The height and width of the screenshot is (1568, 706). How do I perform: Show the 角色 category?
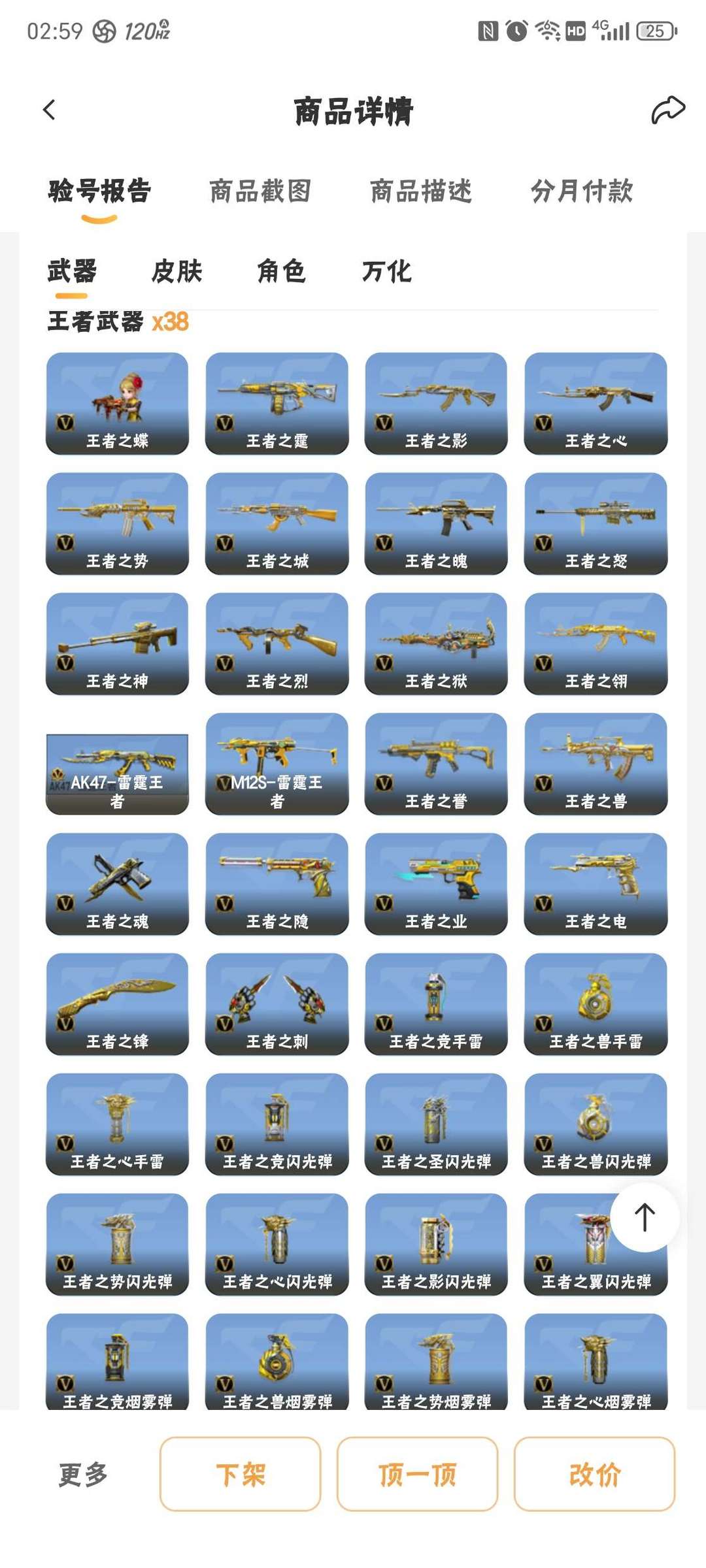(x=281, y=271)
